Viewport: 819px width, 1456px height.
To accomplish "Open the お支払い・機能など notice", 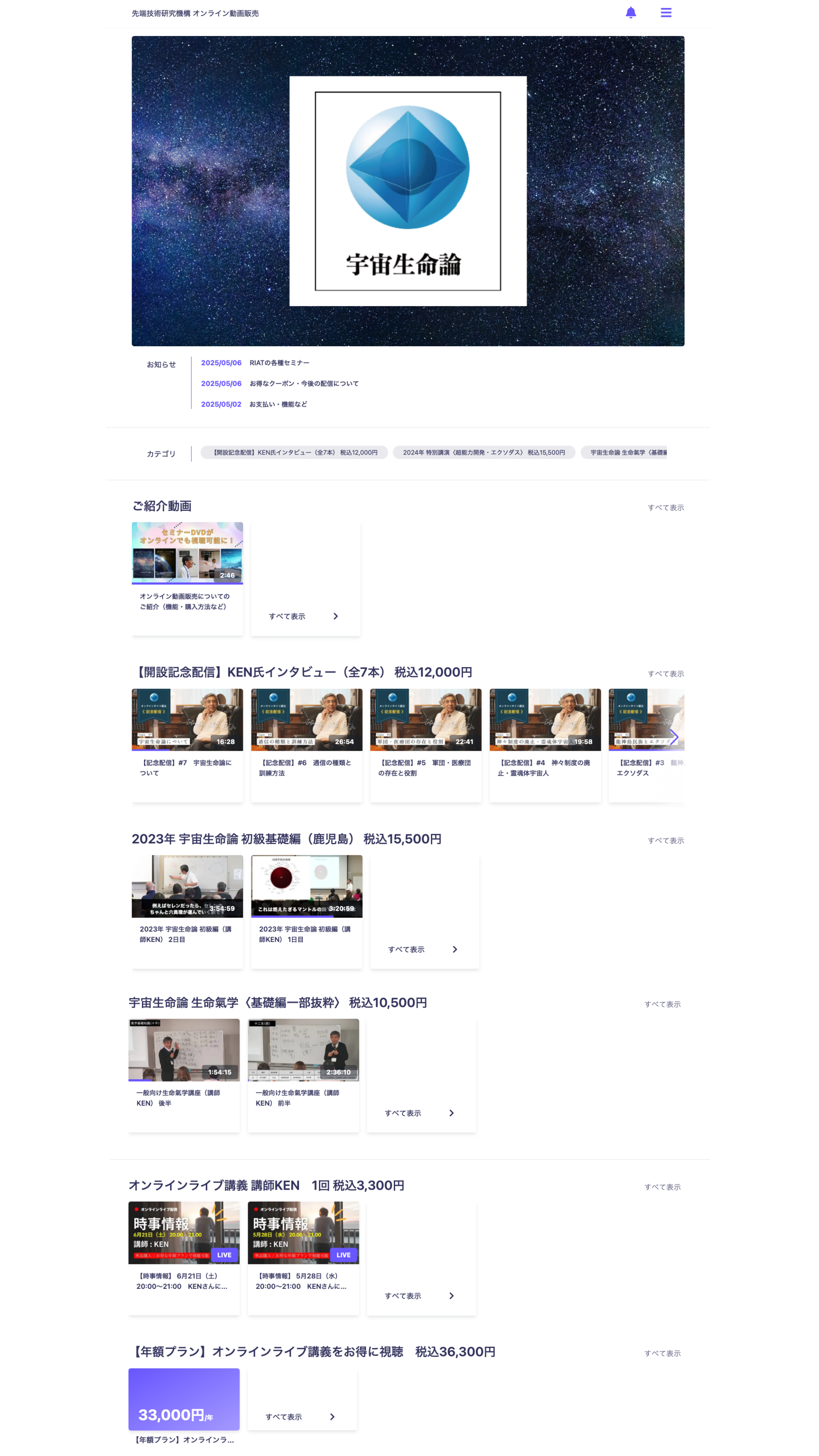I will click(x=278, y=404).
